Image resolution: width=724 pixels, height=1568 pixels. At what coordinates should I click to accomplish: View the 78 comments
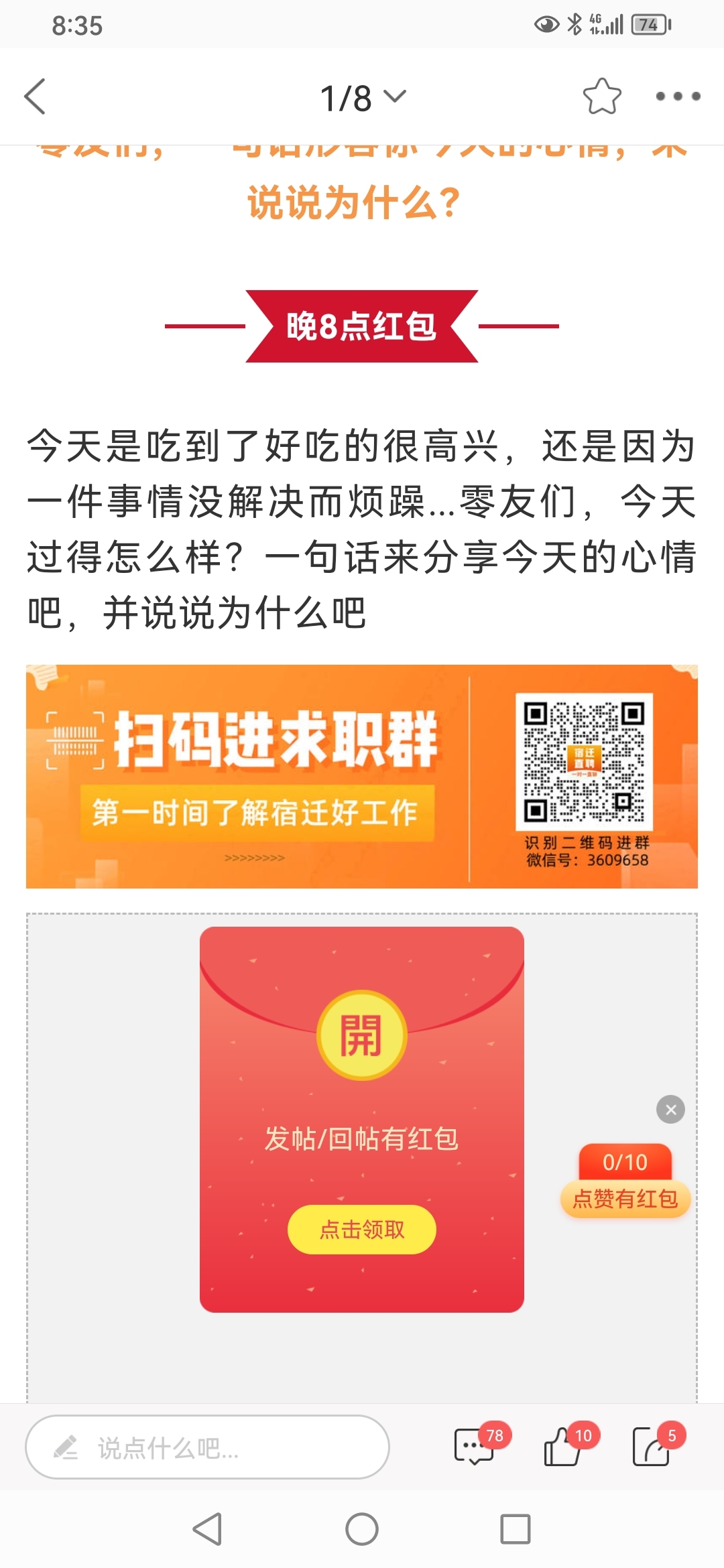475,1447
